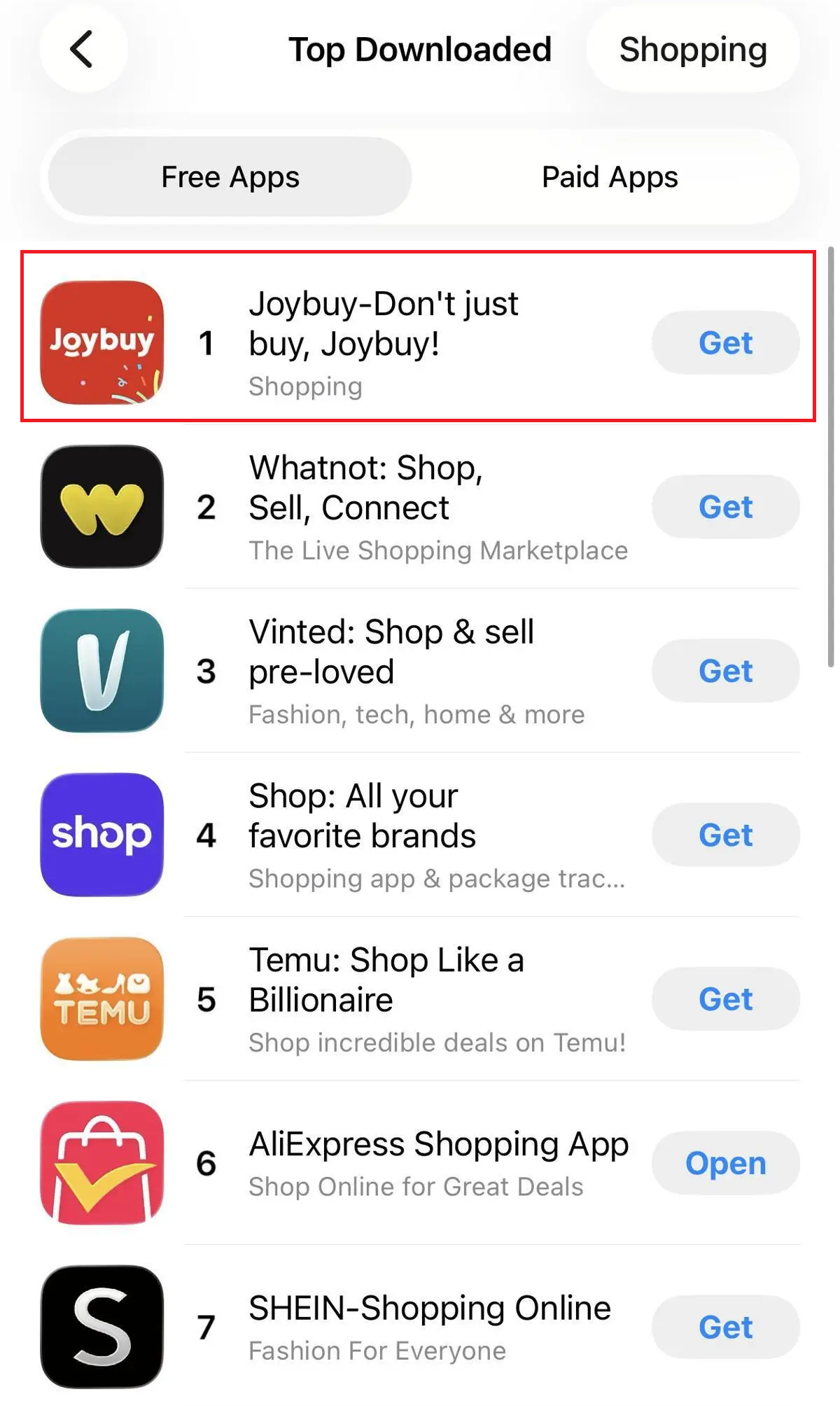The image size is (840, 1406).
Task: Open the Shopping category selector
Action: (x=692, y=50)
